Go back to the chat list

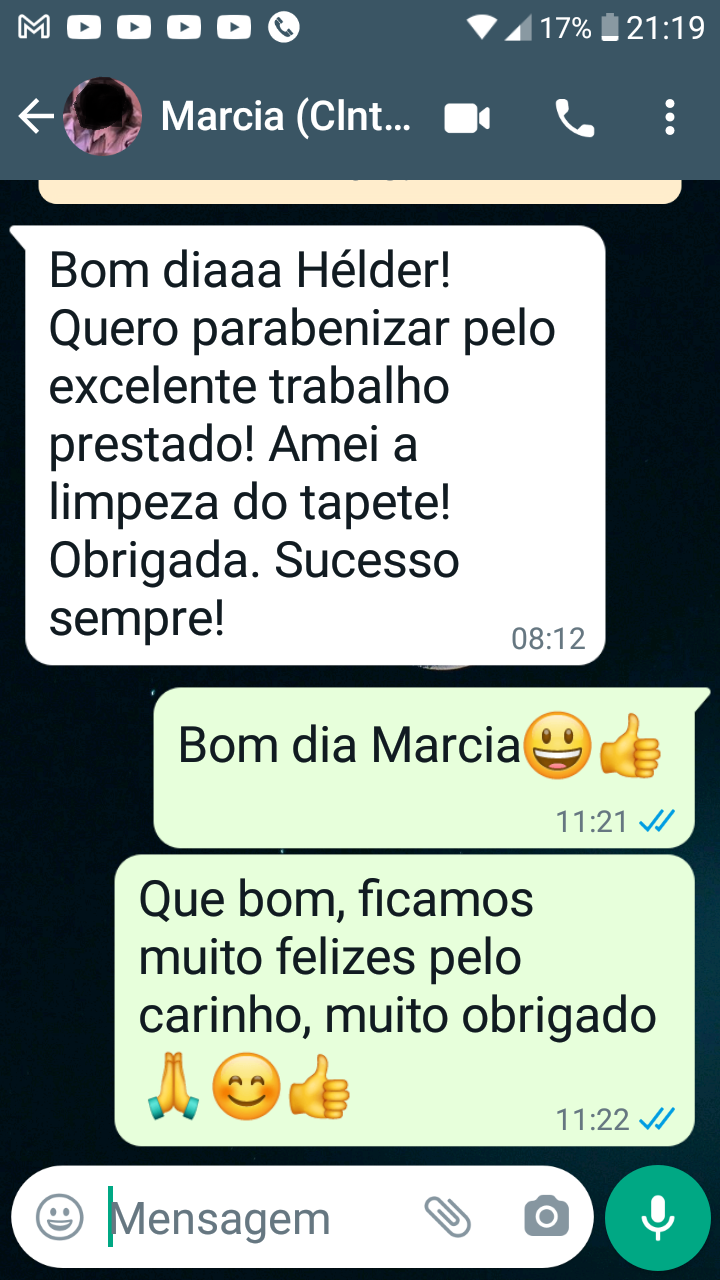[35, 118]
